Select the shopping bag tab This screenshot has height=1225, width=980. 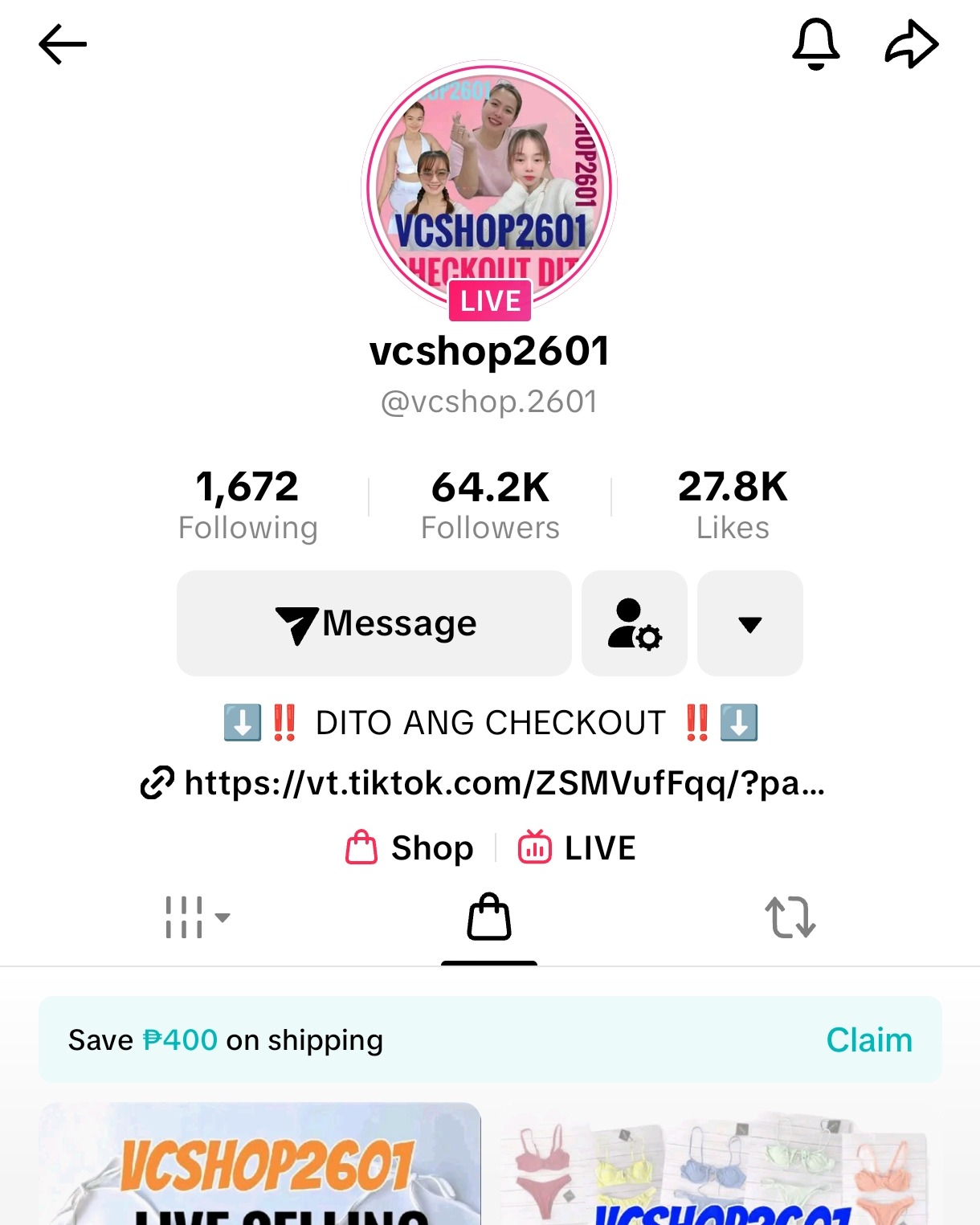click(x=489, y=917)
